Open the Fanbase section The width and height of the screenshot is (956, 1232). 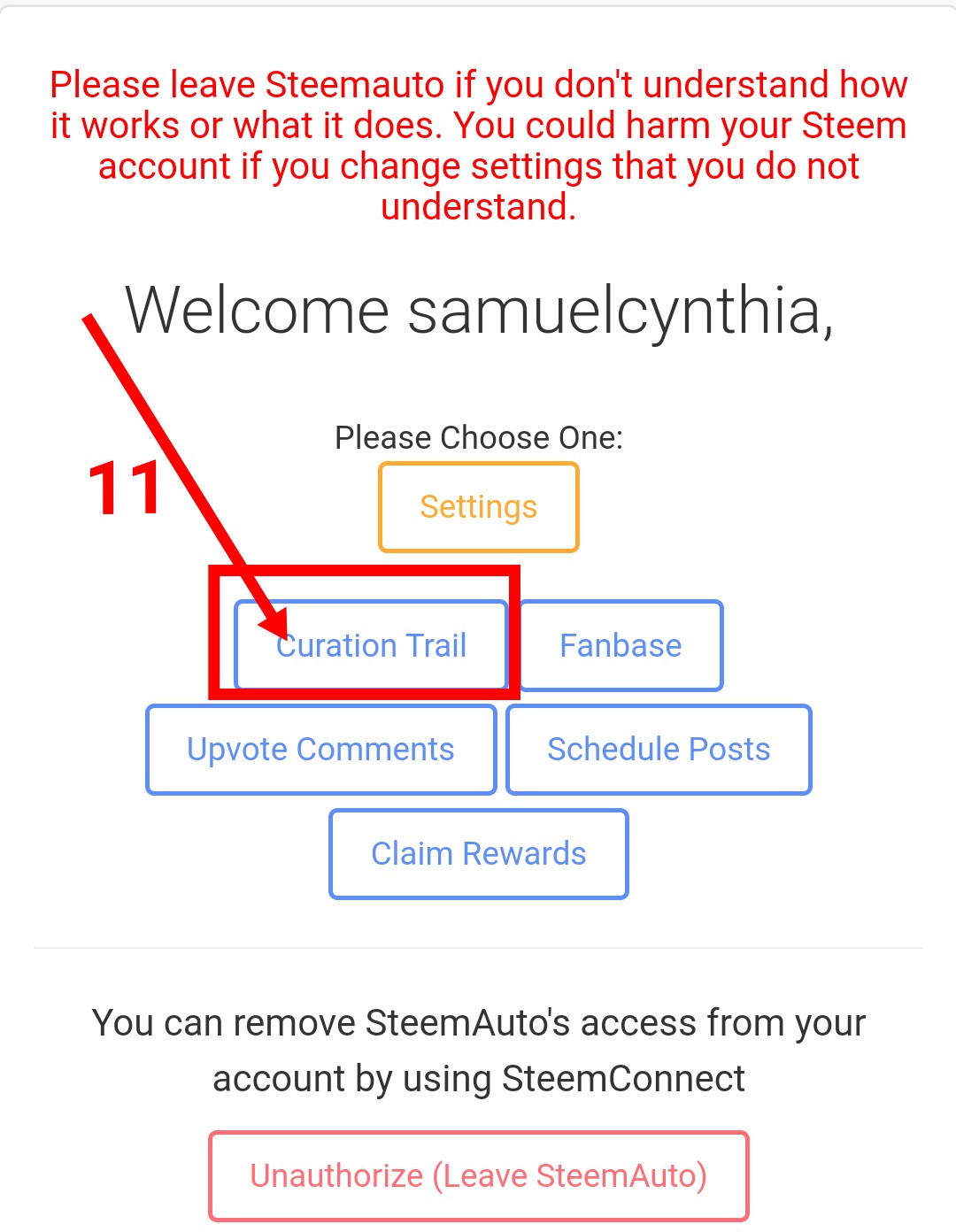[x=621, y=645]
